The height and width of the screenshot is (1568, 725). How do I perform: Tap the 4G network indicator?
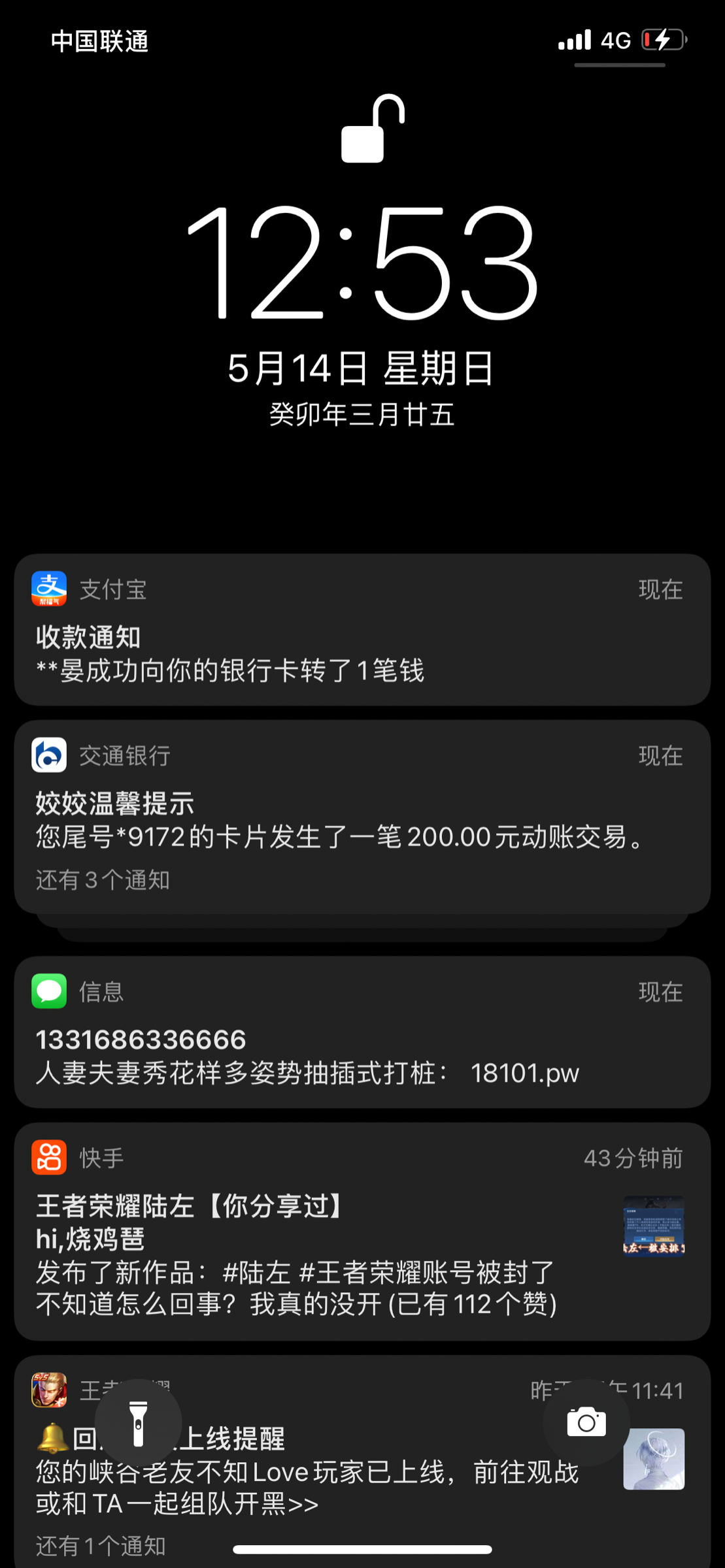pos(613,41)
